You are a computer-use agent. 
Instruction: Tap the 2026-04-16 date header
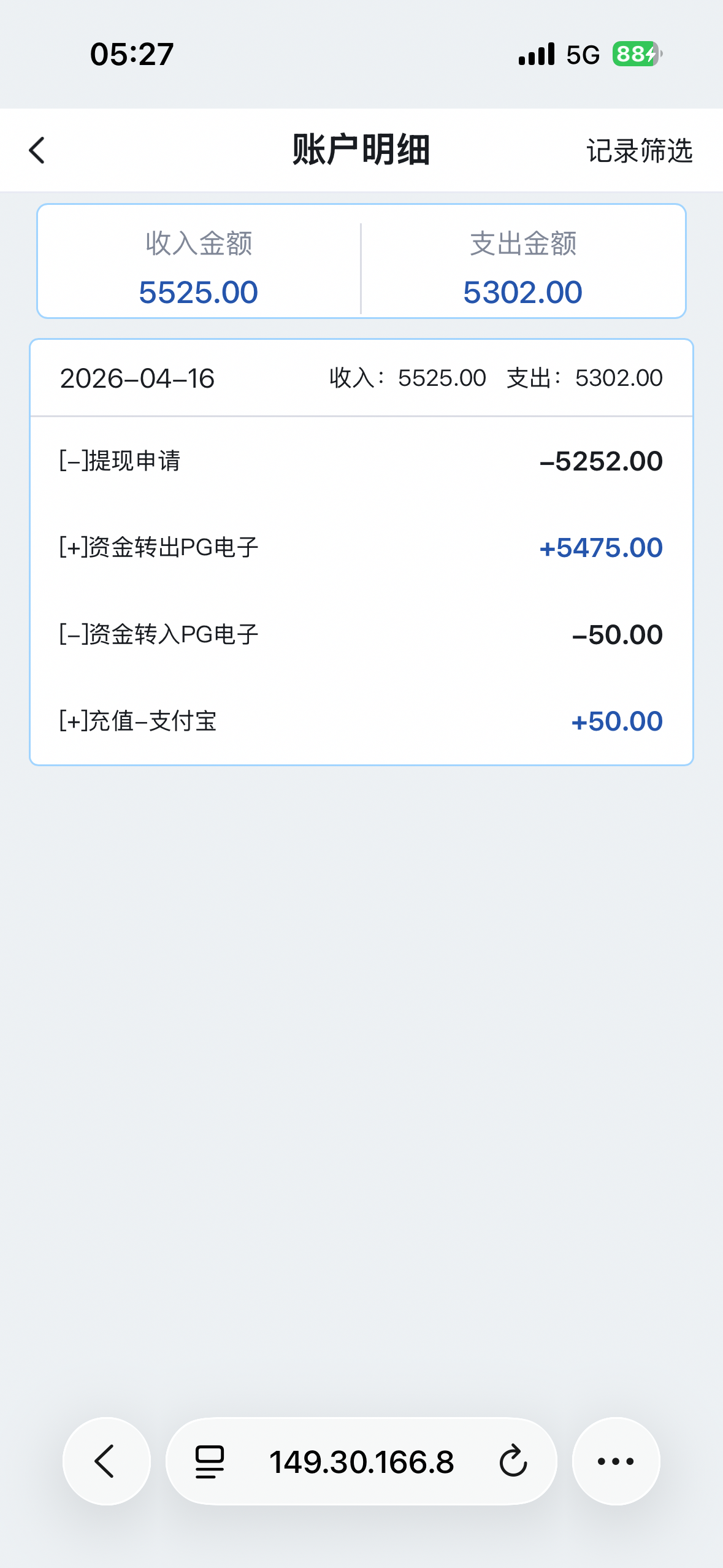[137, 379]
